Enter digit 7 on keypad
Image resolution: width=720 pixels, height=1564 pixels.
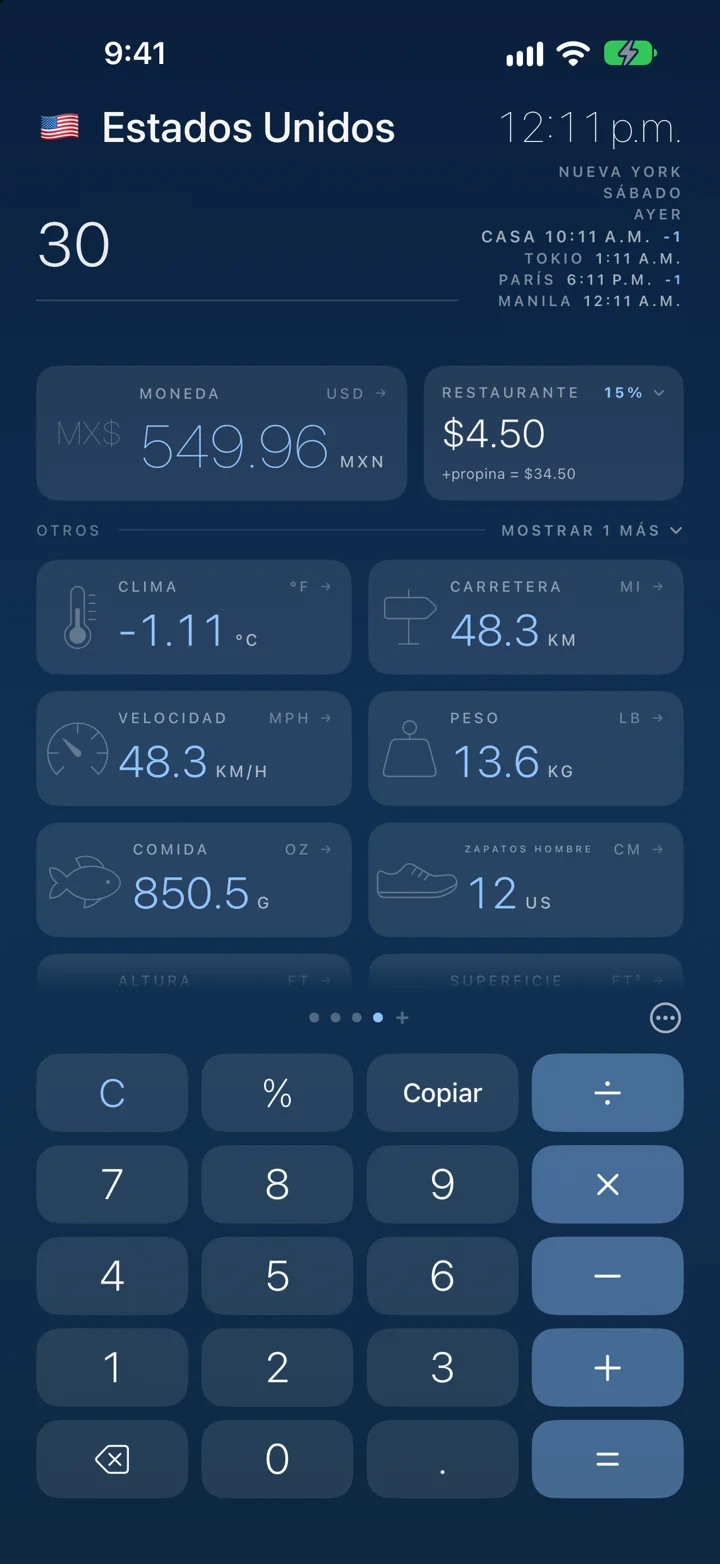112,1184
